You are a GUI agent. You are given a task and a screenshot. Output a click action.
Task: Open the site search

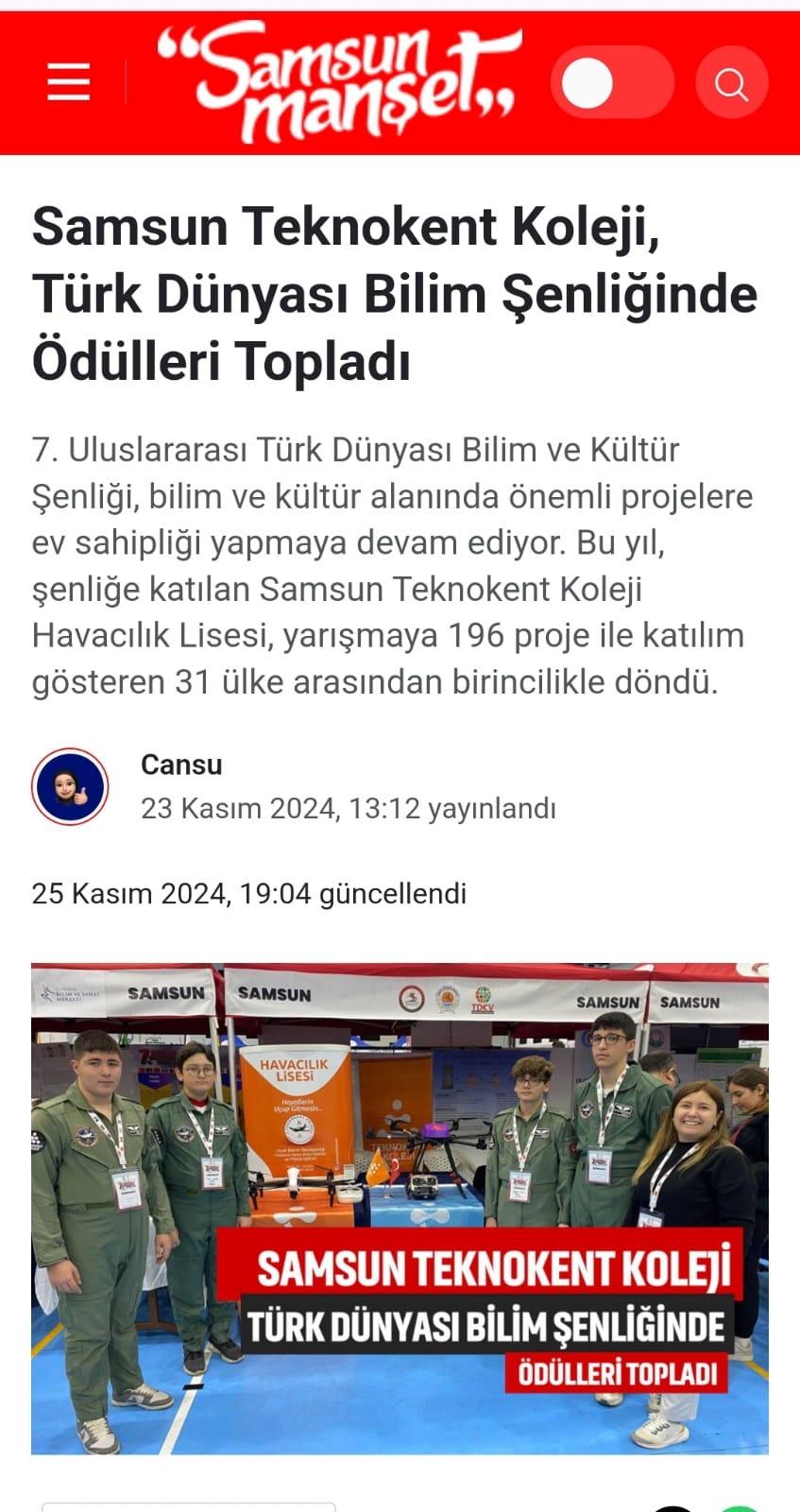click(731, 83)
